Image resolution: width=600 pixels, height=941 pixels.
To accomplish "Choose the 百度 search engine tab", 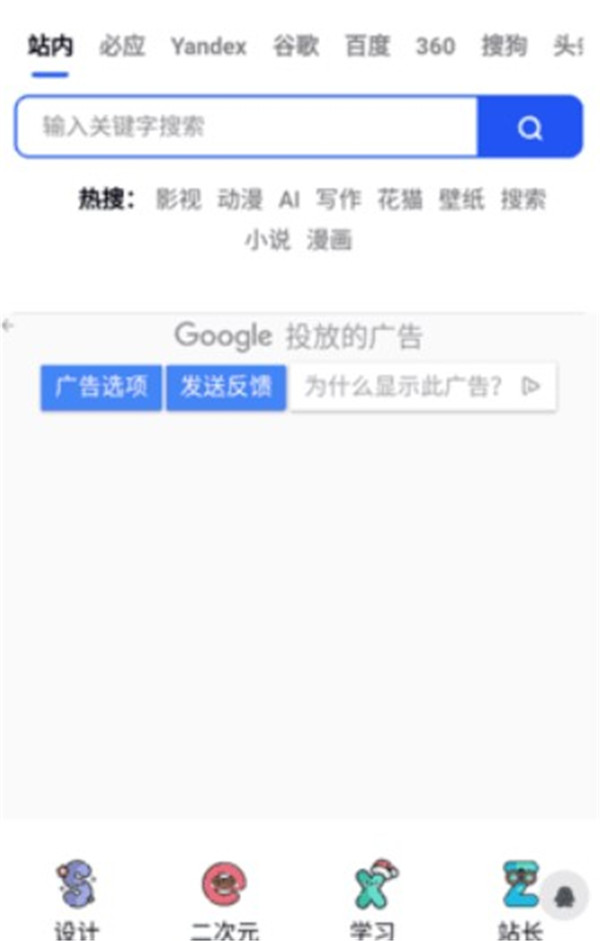I will 367,46.
